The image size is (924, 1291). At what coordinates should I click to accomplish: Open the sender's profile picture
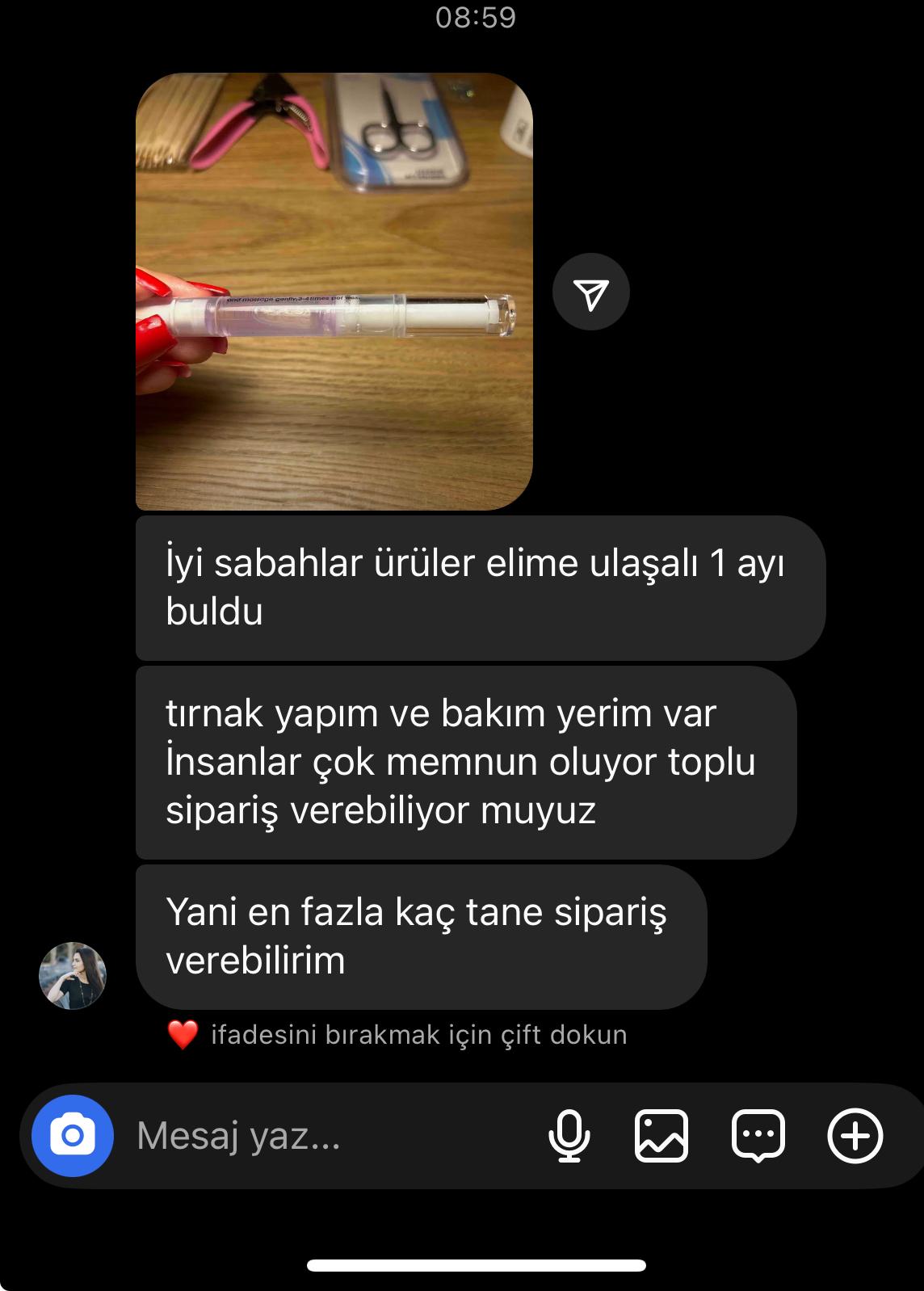coord(73,975)
